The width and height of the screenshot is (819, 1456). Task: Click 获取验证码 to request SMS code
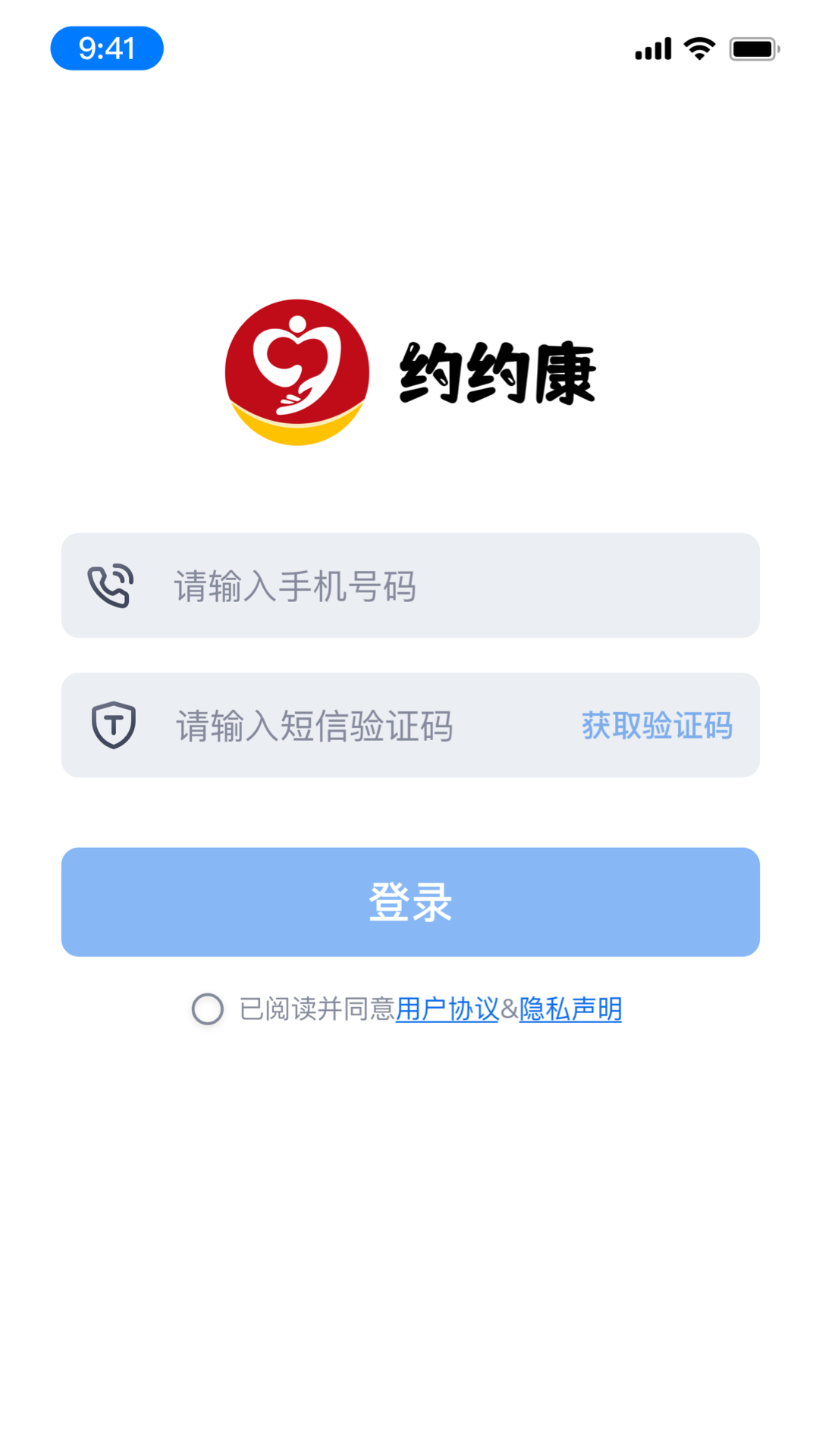657,726
